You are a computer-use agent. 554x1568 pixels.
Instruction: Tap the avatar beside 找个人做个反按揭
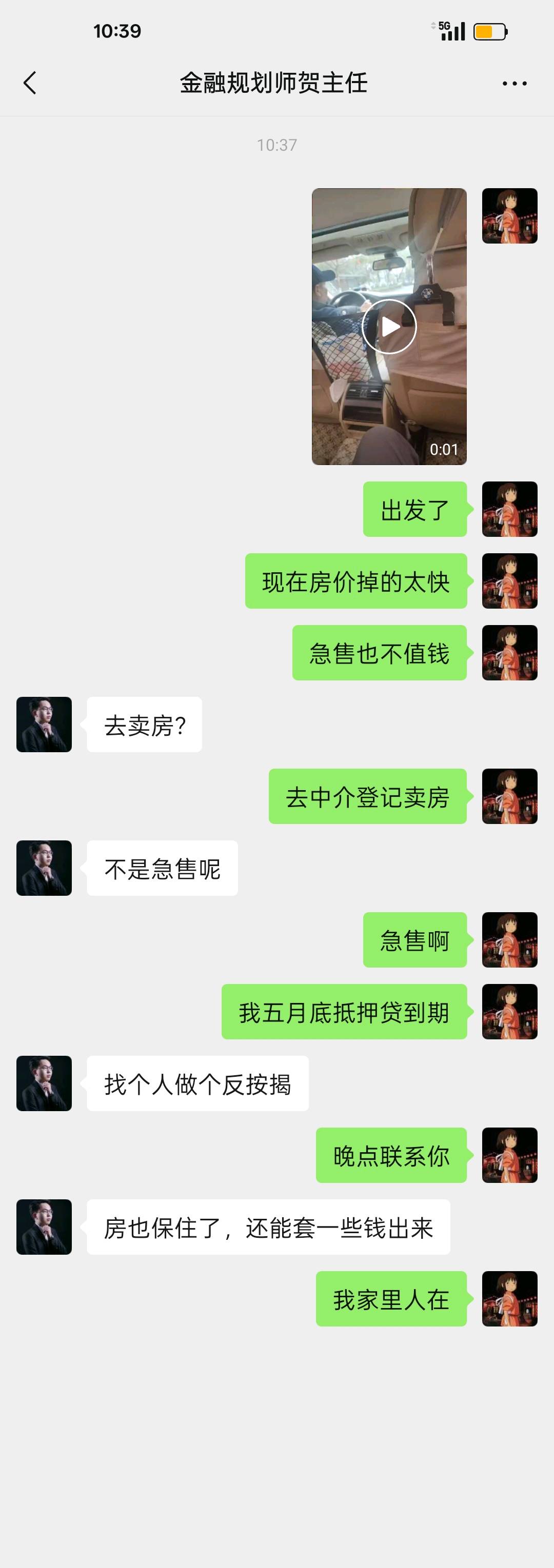point(43,1082)
